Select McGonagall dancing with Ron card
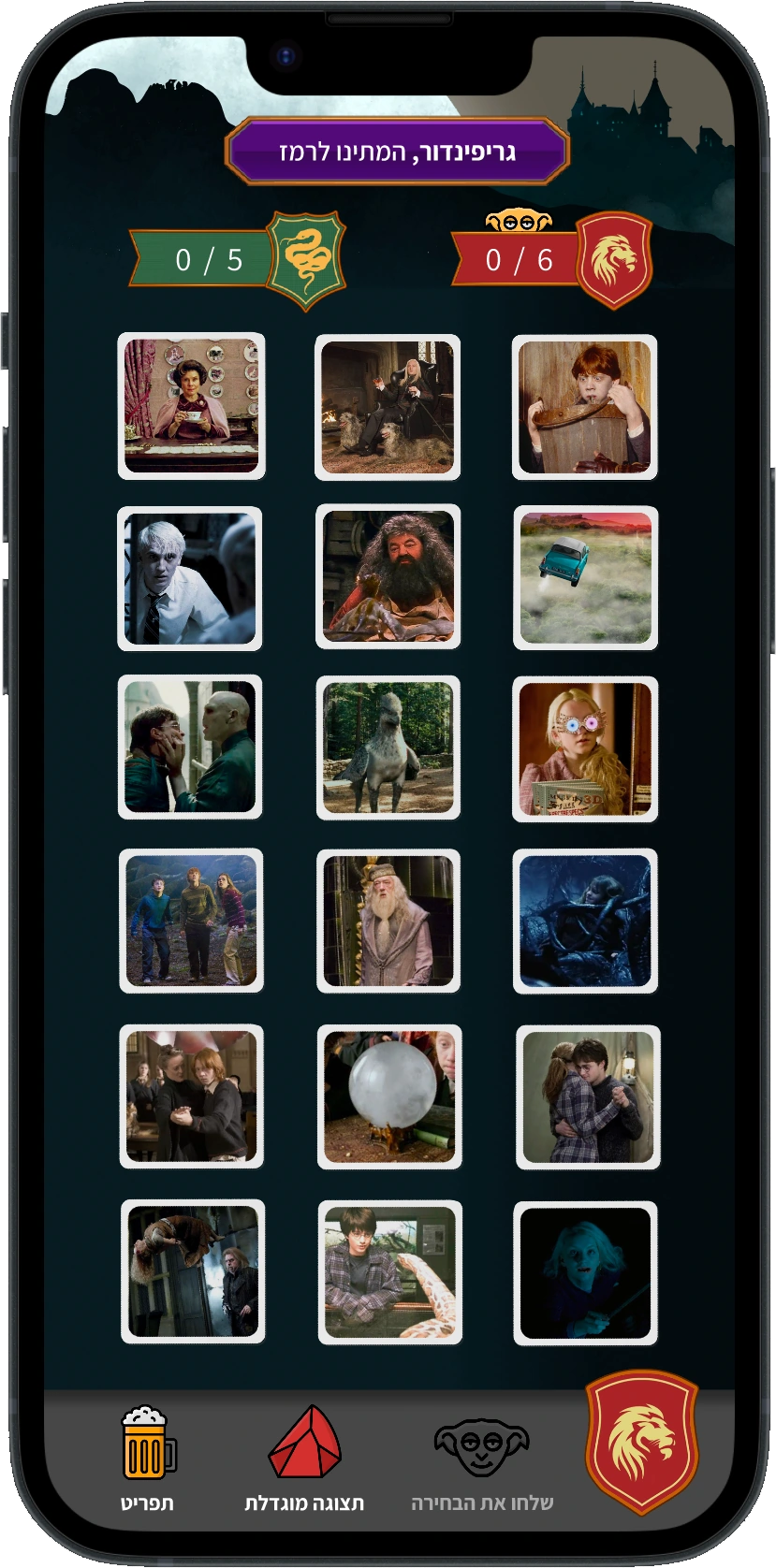 tap(191, 1096)
